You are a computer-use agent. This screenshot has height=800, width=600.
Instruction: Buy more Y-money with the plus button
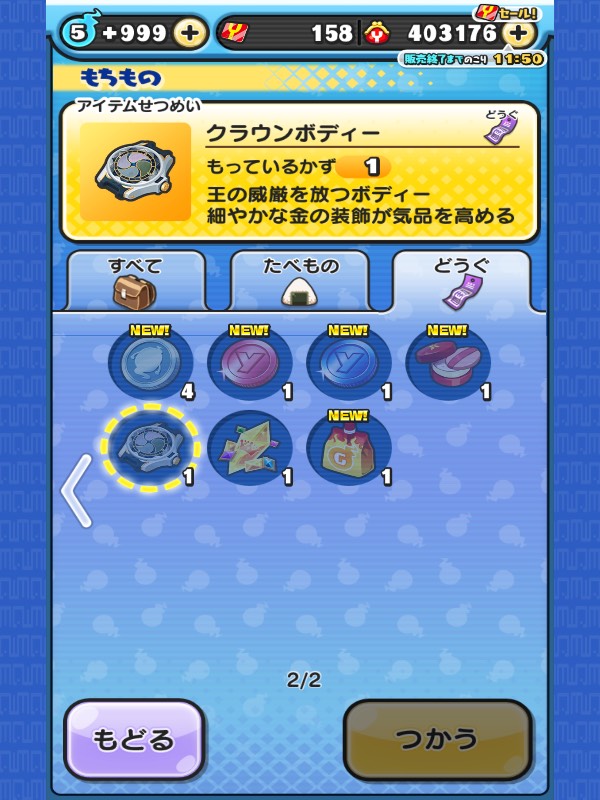pyautogui.click(x=518, y=33)
